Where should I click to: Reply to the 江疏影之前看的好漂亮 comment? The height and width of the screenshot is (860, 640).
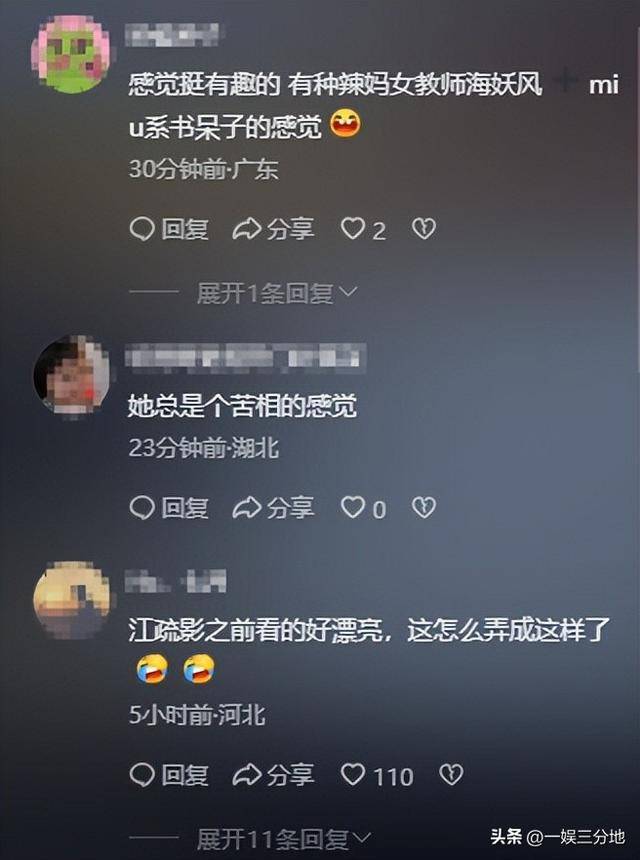(x=169, y=775)
